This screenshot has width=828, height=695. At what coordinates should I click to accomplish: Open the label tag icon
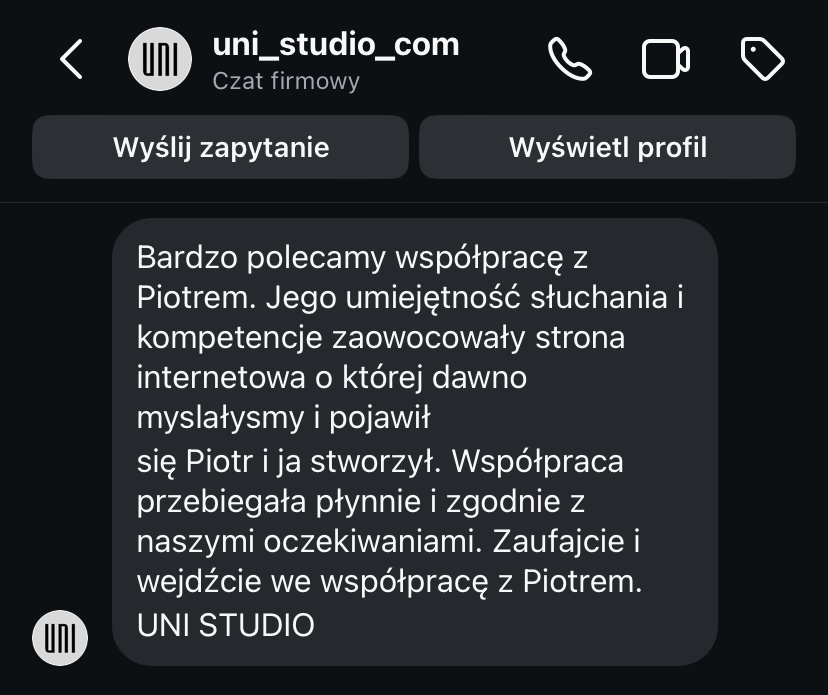click(x=762, y=60)
